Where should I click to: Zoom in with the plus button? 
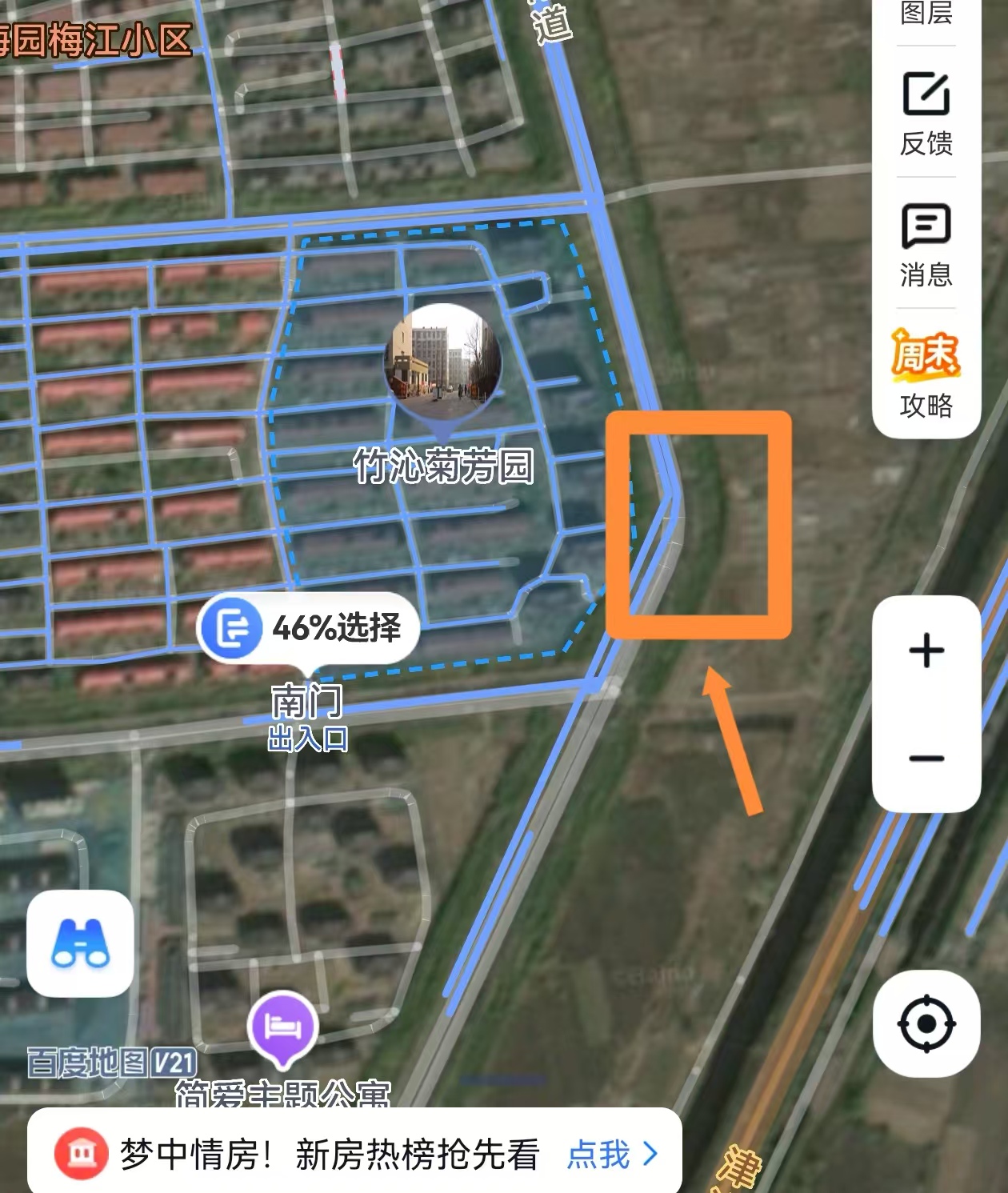(x=926, y=650)
